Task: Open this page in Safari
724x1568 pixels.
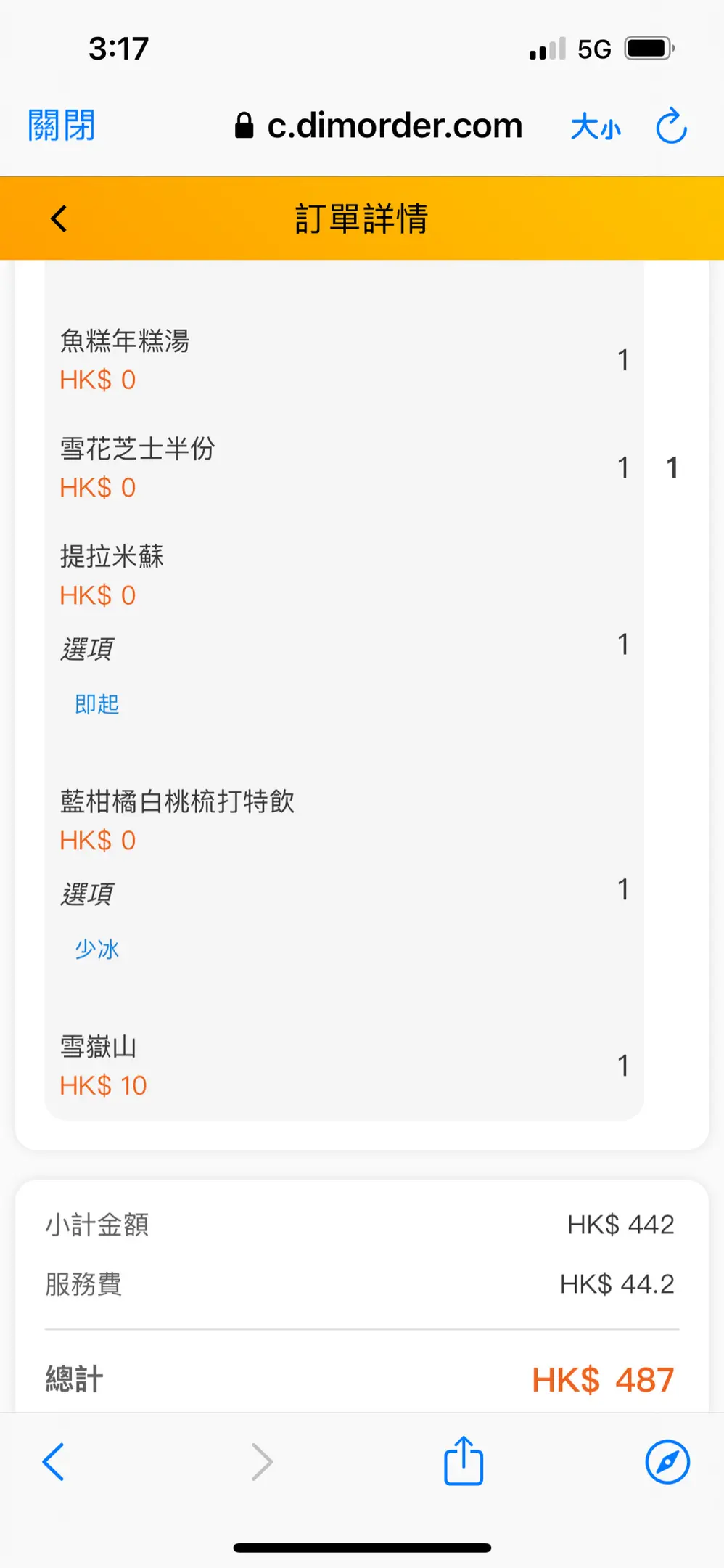Action: (667, 1462)
